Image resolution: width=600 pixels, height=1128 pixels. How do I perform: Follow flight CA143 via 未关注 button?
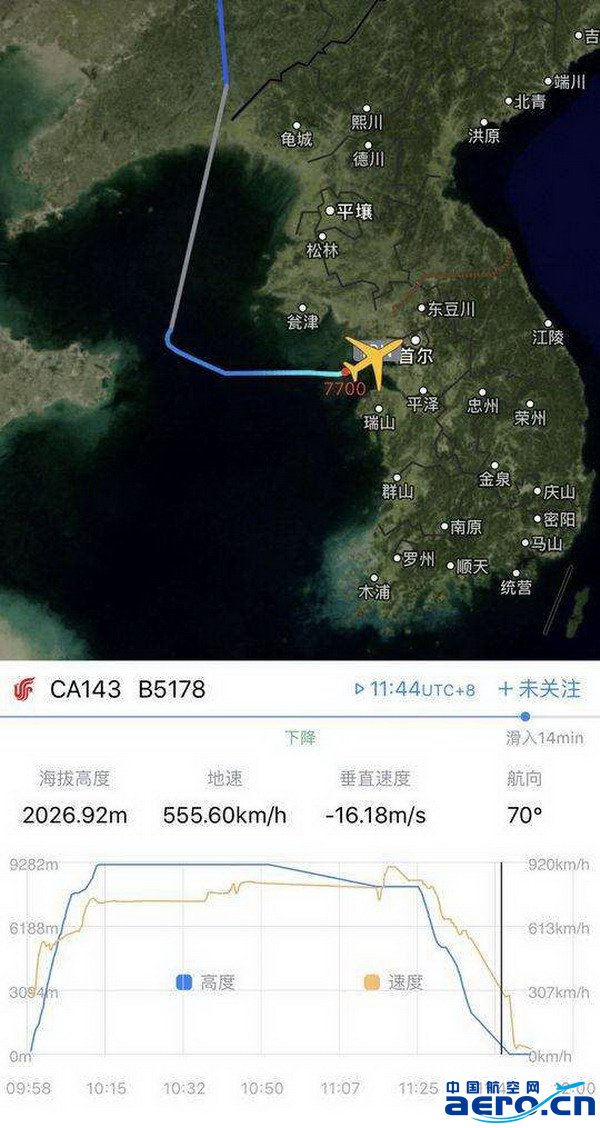pos(539,689)
